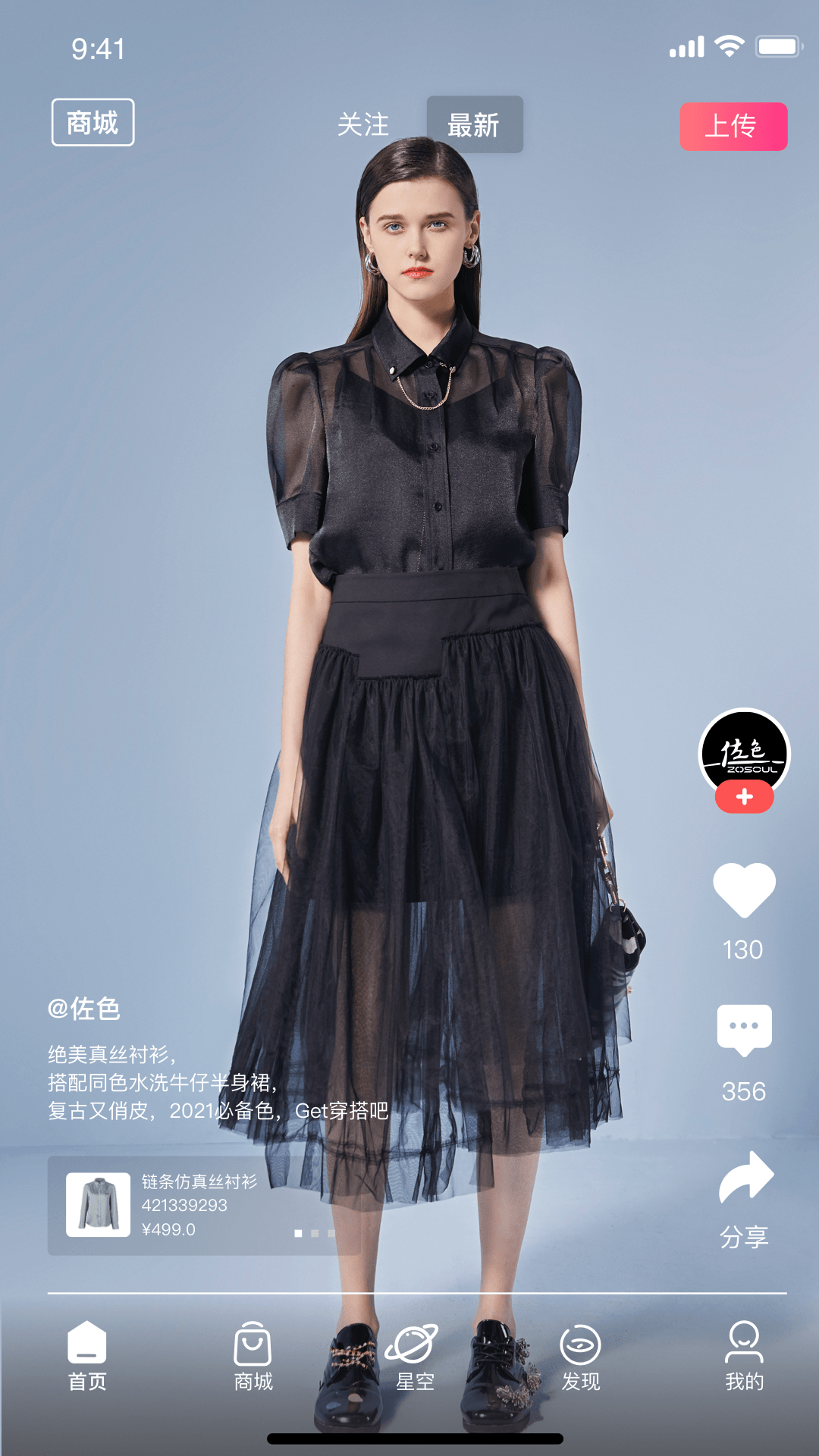The width and height of the screenshot is (819, 1456).
Task: Open the 商城 button at top left
Action: click(x=93, y=122)
